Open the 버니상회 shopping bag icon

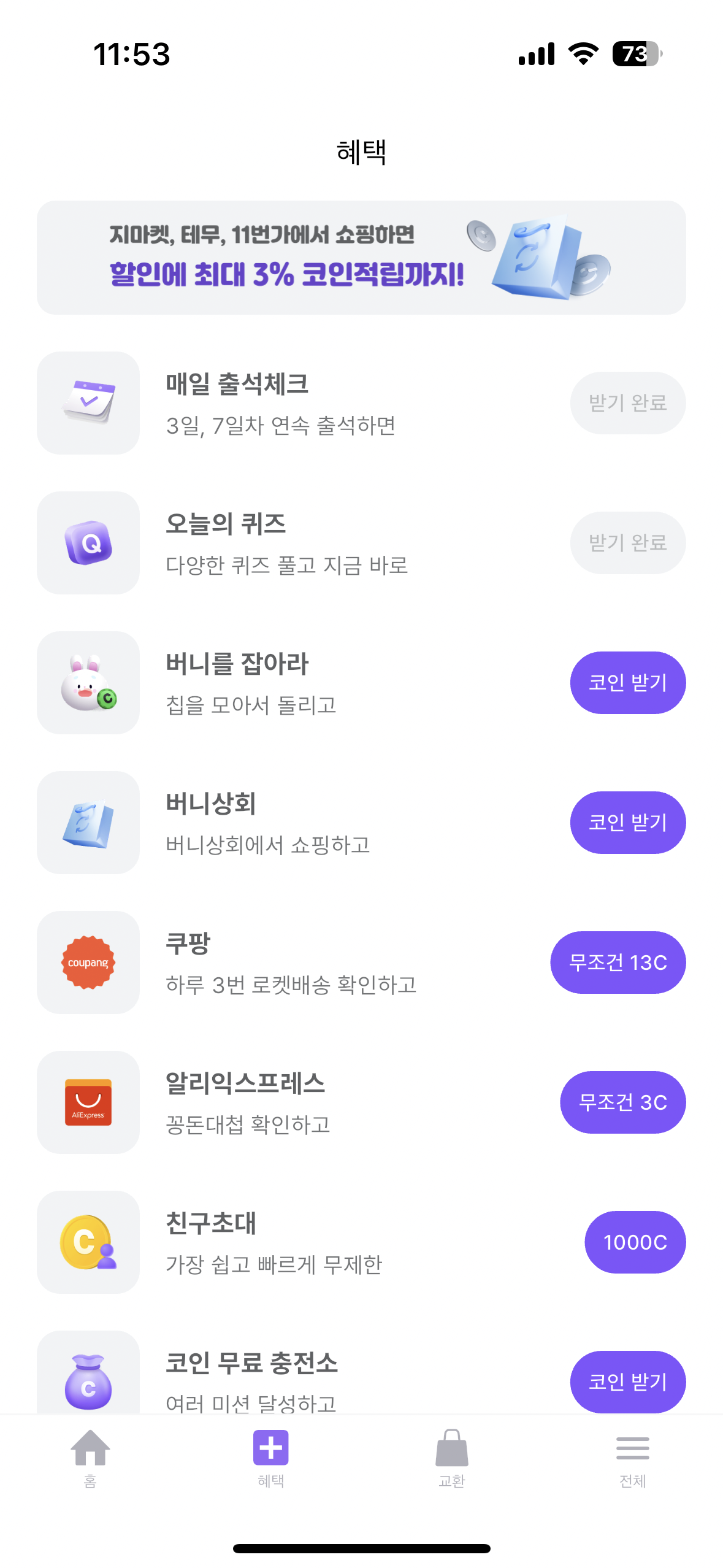[x=88, y=823]
